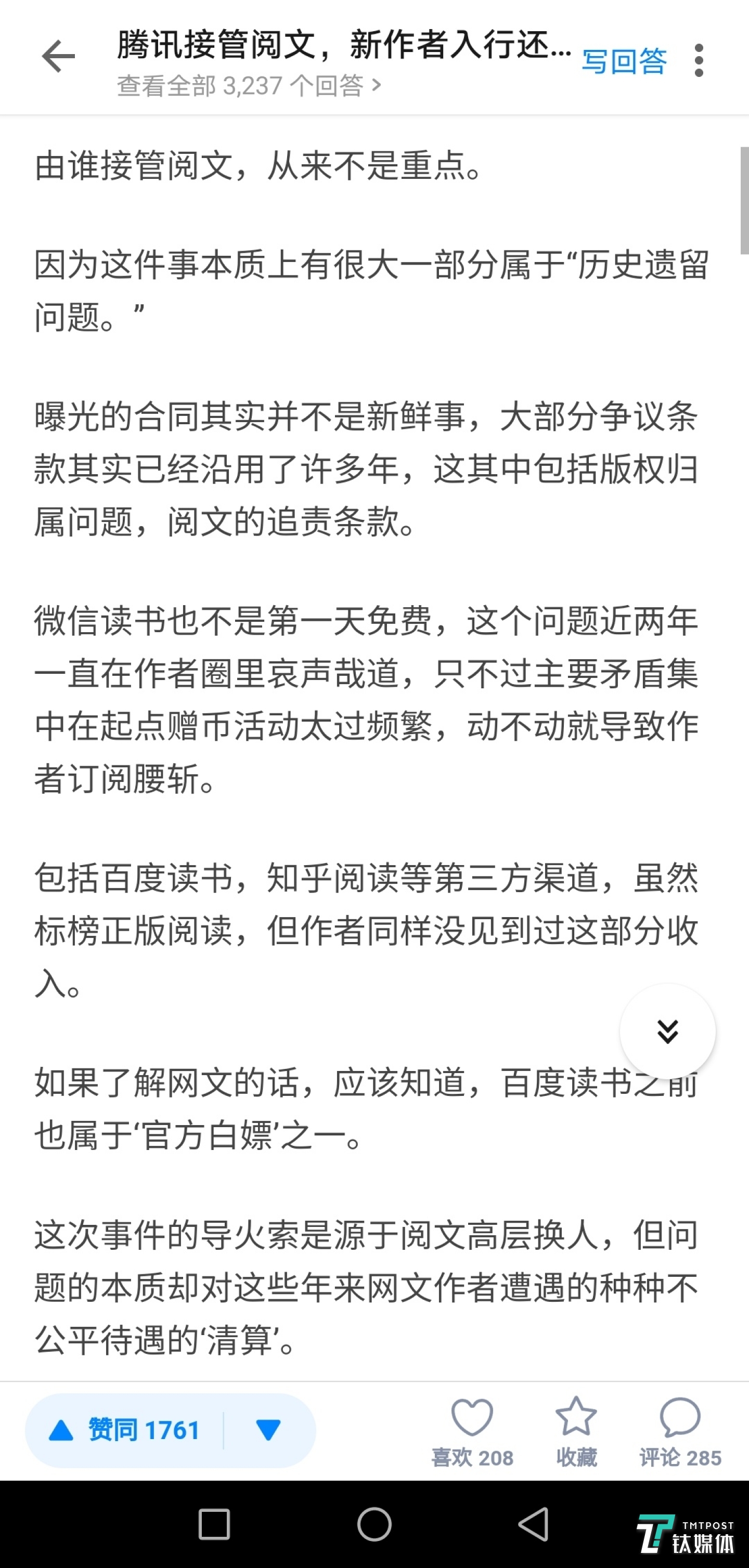The height and width of the screenshot is (1568, 749).
Task: Downvote the answer with down triangle
Action: [x=268, y=1430]
